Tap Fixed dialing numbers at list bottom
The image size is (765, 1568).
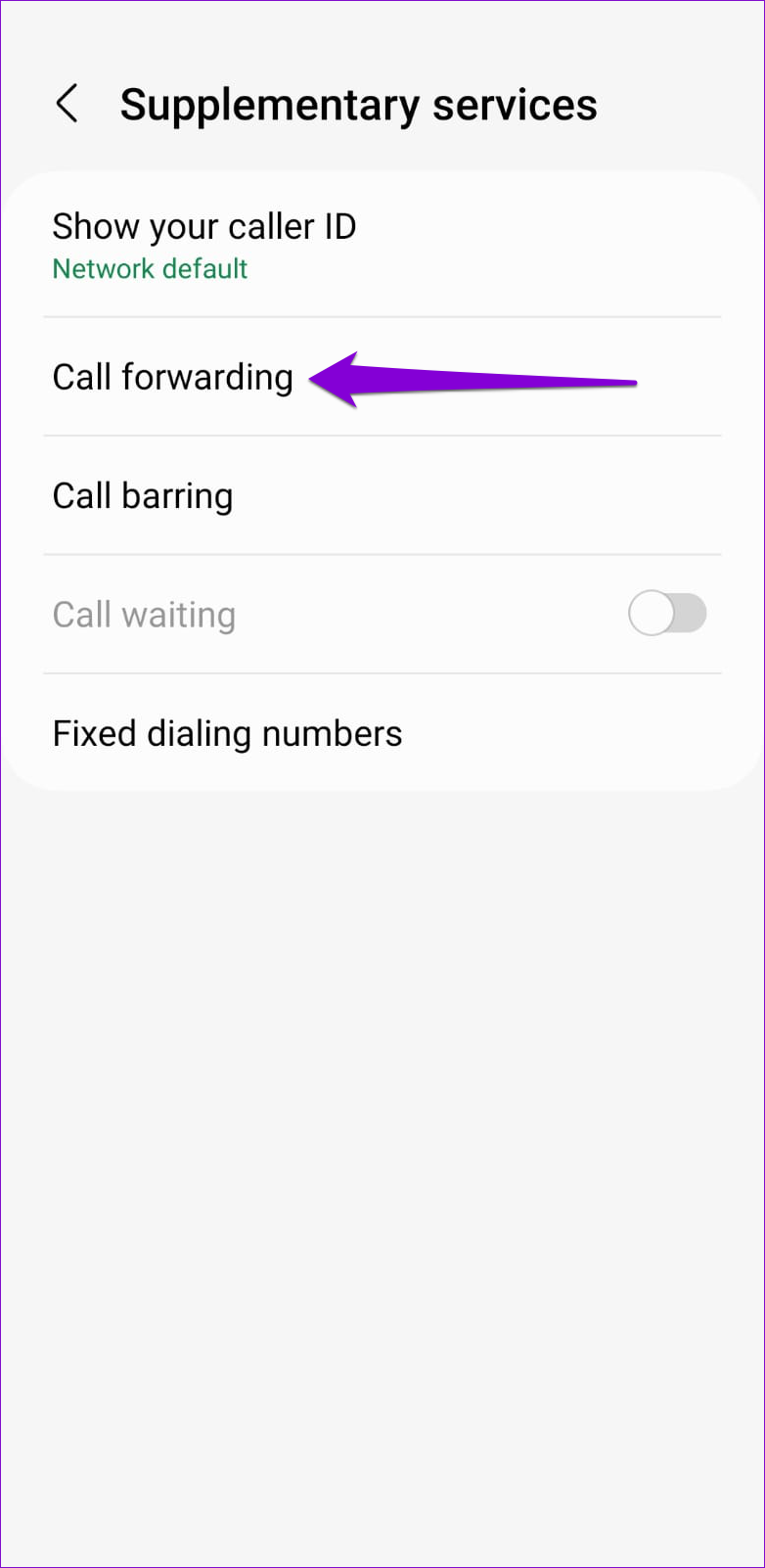(227, 733)
